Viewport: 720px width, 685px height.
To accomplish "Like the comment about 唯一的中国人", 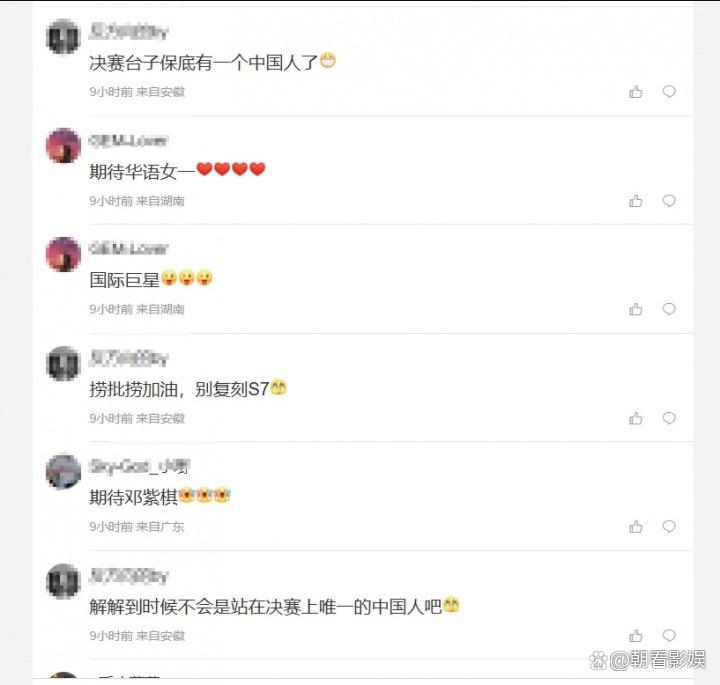I will [x=636, y=636].
